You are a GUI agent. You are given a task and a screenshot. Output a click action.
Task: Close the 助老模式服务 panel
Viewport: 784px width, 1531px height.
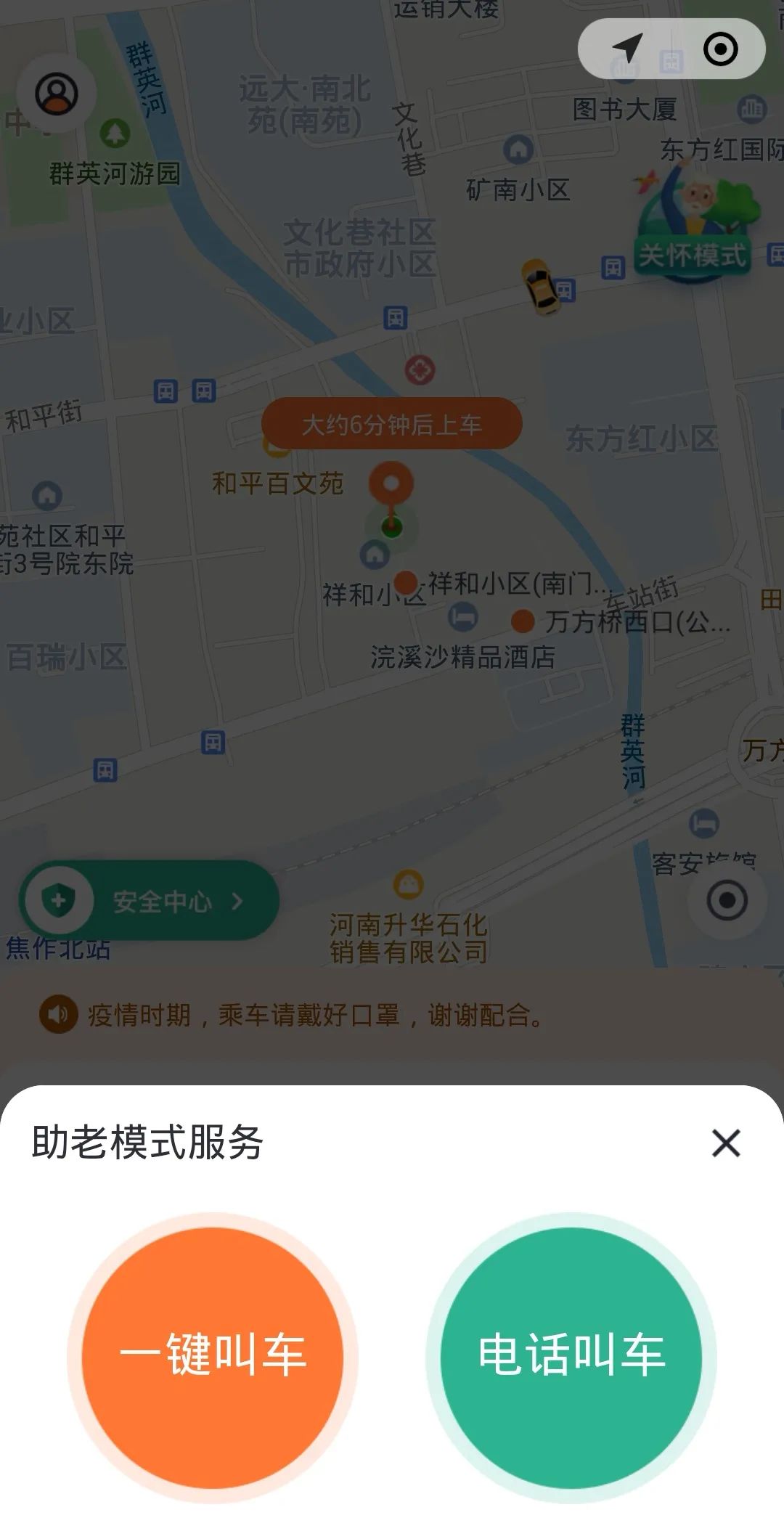pyautogui.click(x=726, y=1143)
